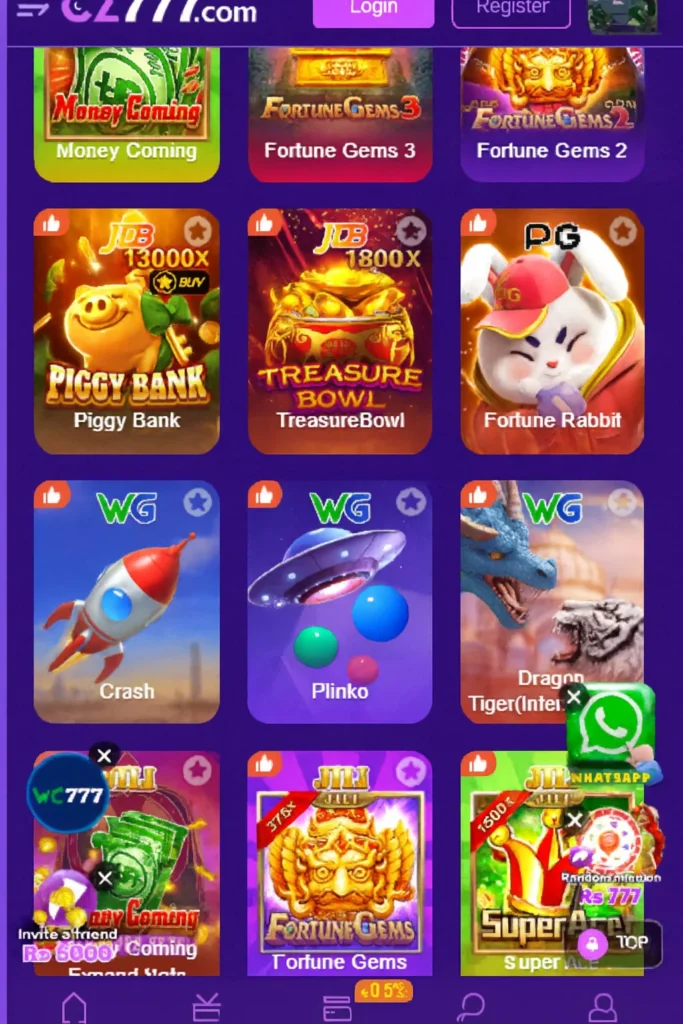Image resolution: width=683 pixels, height=1024 pixels.
Task: Open the Money Coming game
Action: pyautogui.click(x=127, y=112)
